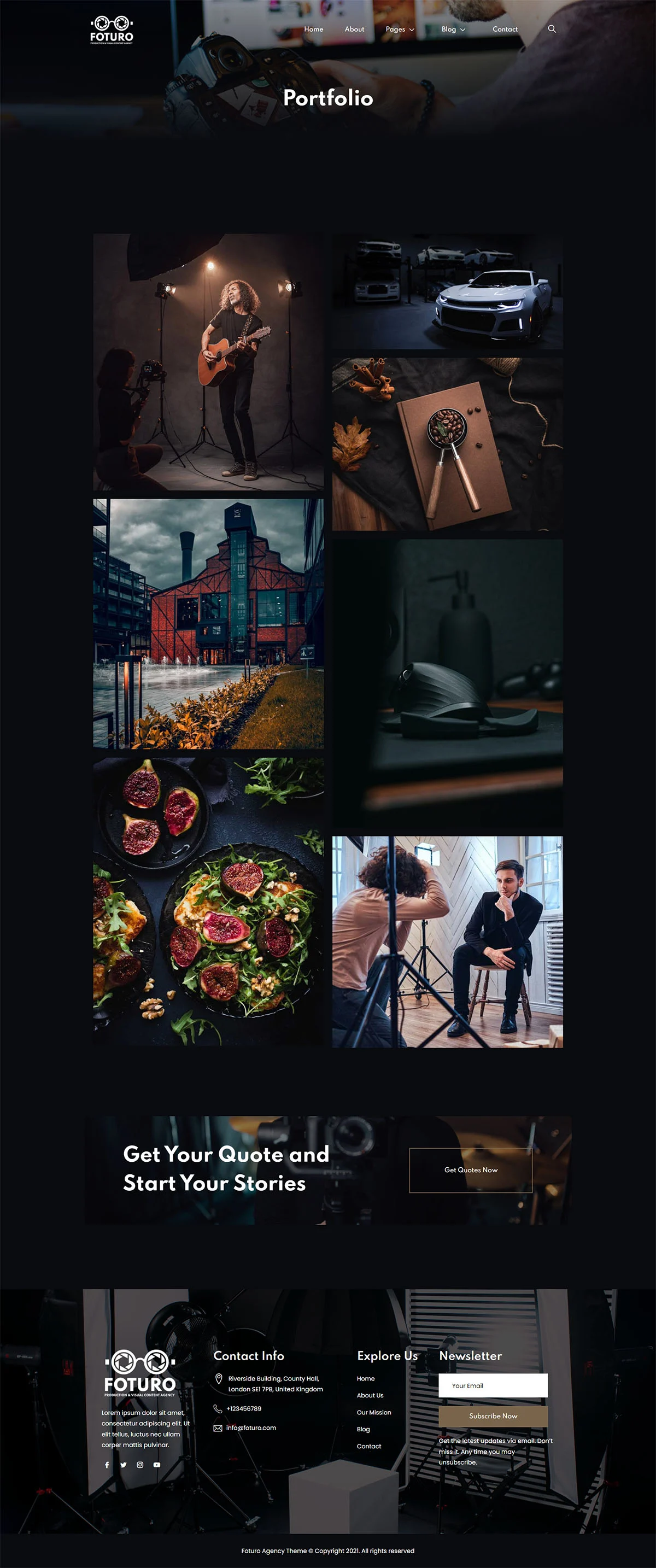Open the search icon in header

coord(552,28)
